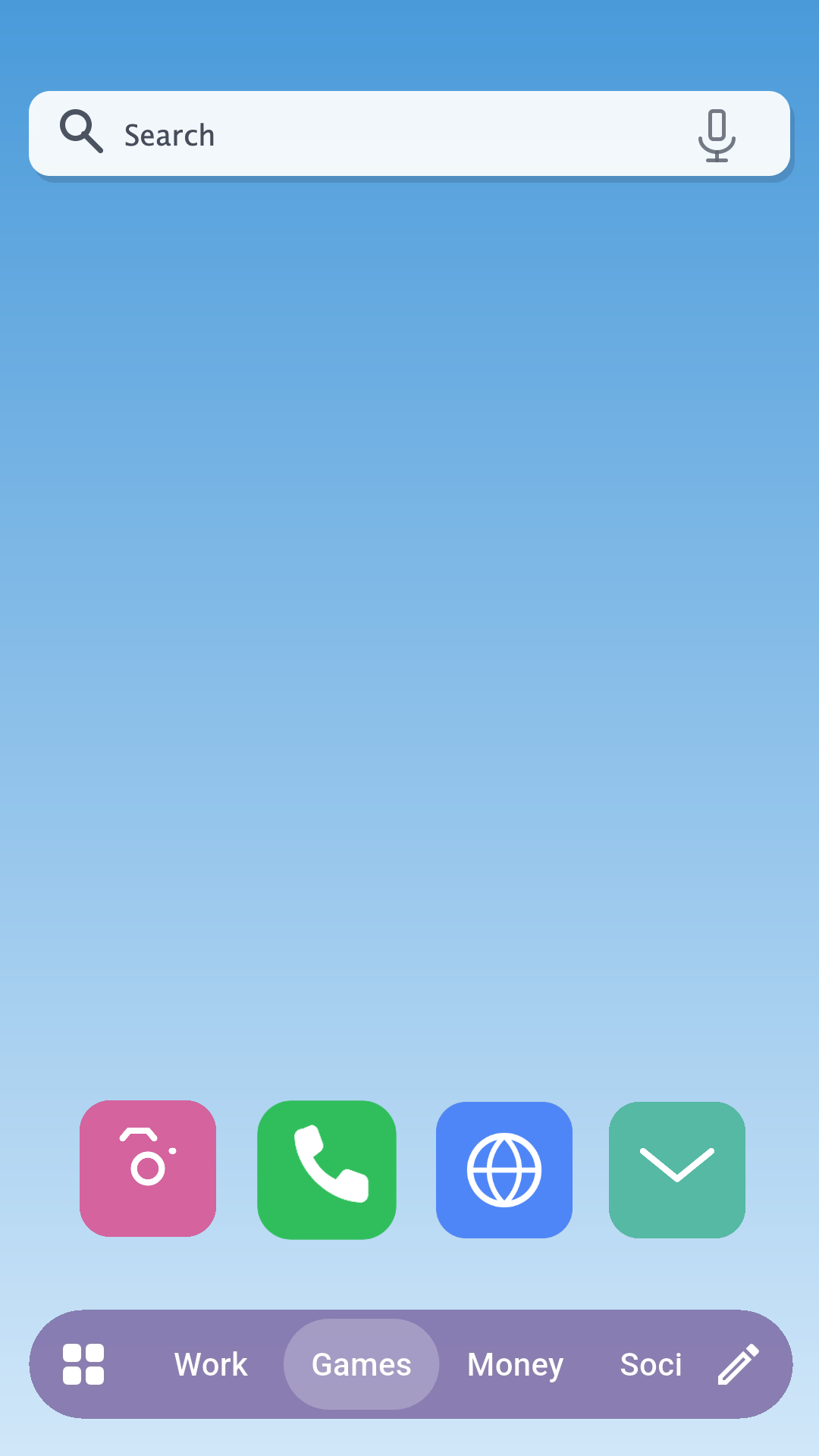
Task: Launch the blue globe browser app
Action: click(x=504, y=1169)
